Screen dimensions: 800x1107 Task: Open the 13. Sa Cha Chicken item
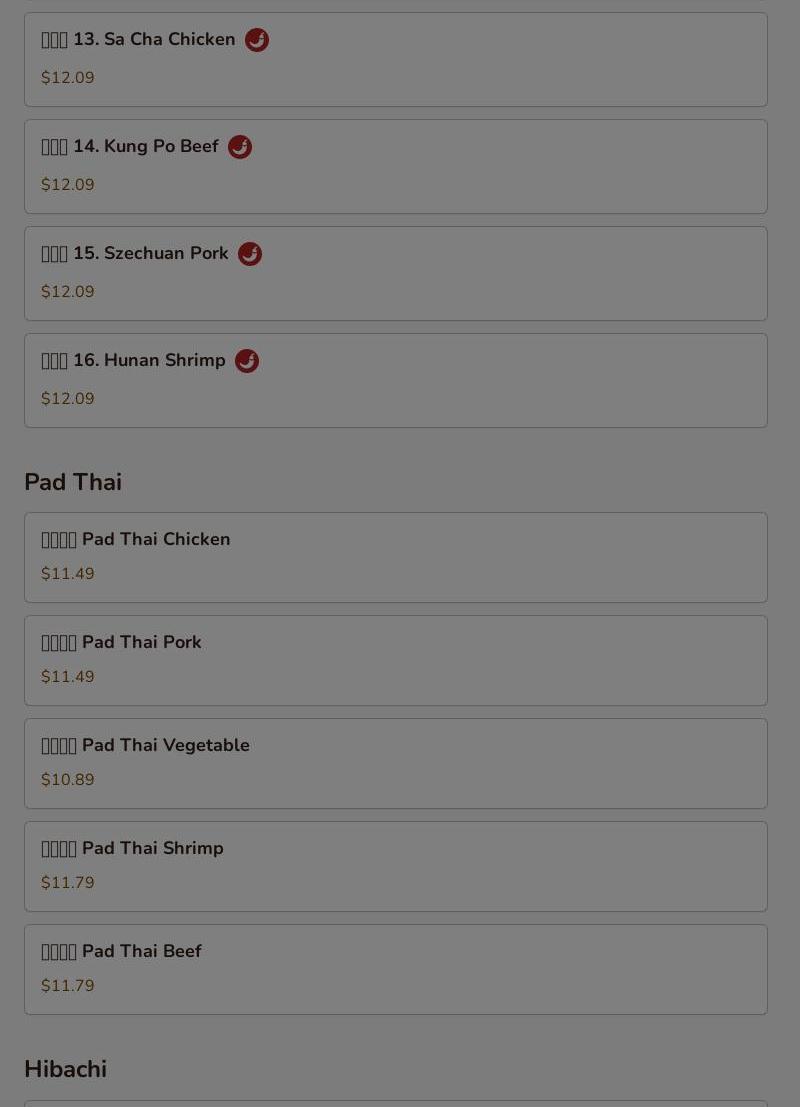click(x=395, y=59)
